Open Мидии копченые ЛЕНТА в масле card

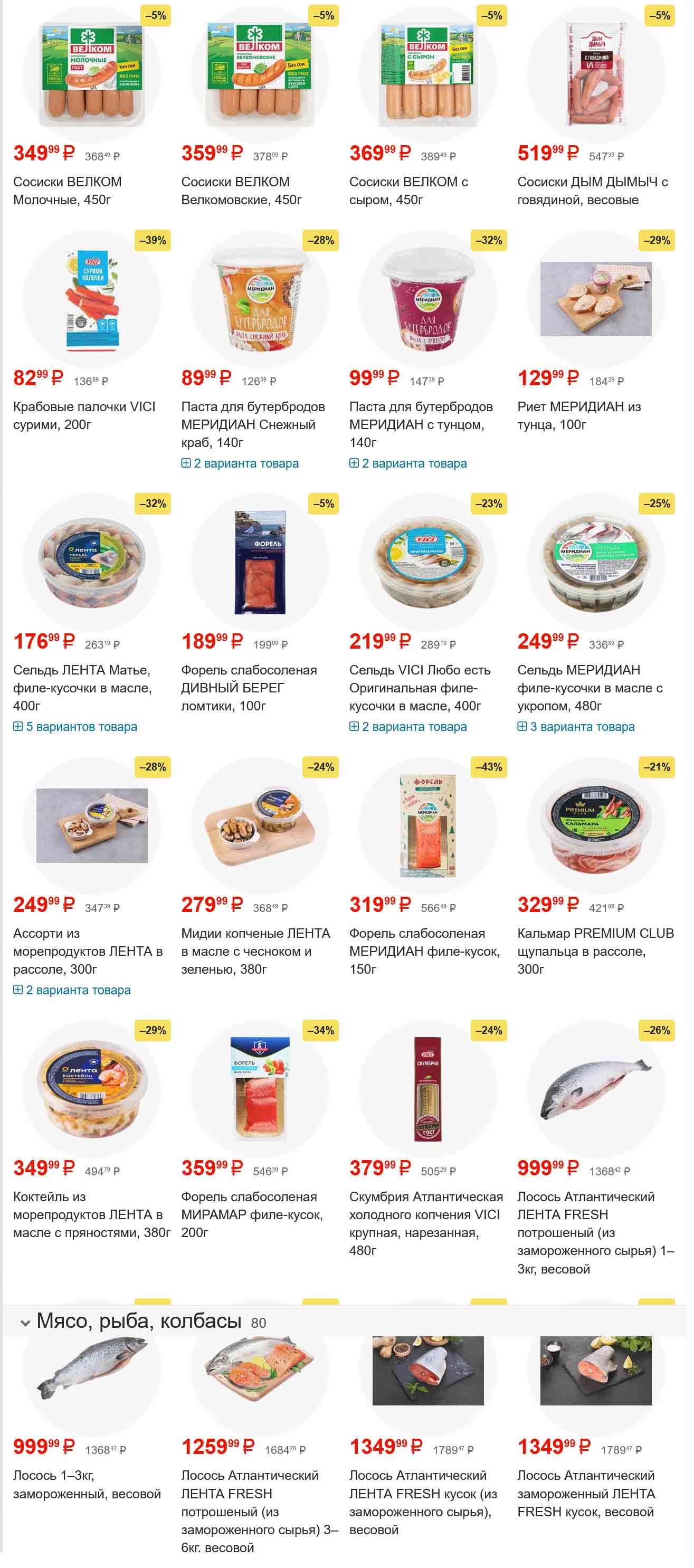[255, 951]
